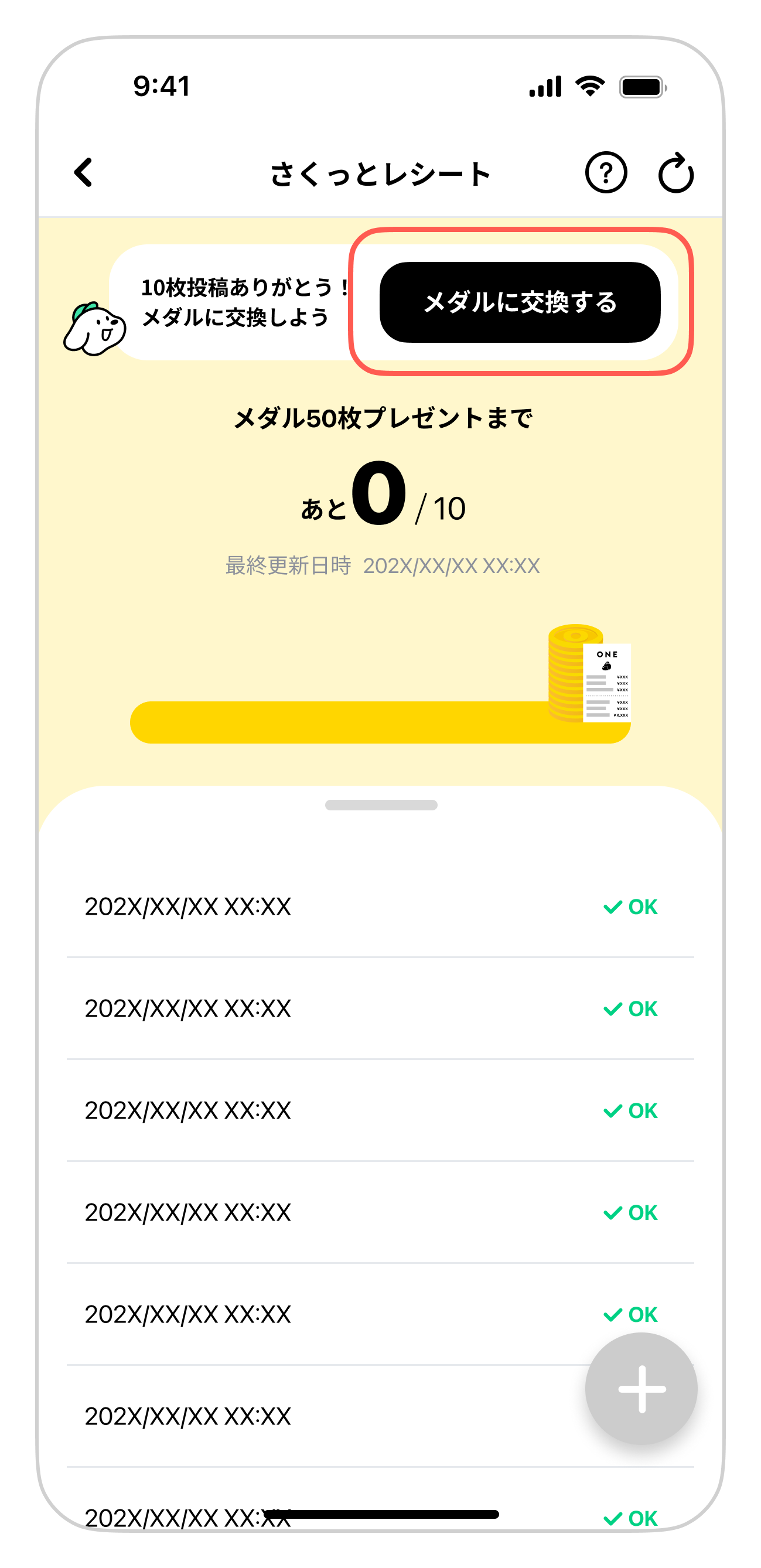This screenshot has height=1568, width=761.
Task: Tap the メダルに交換する exchange button
Action: pyautogui.click(x=521, y=302)
